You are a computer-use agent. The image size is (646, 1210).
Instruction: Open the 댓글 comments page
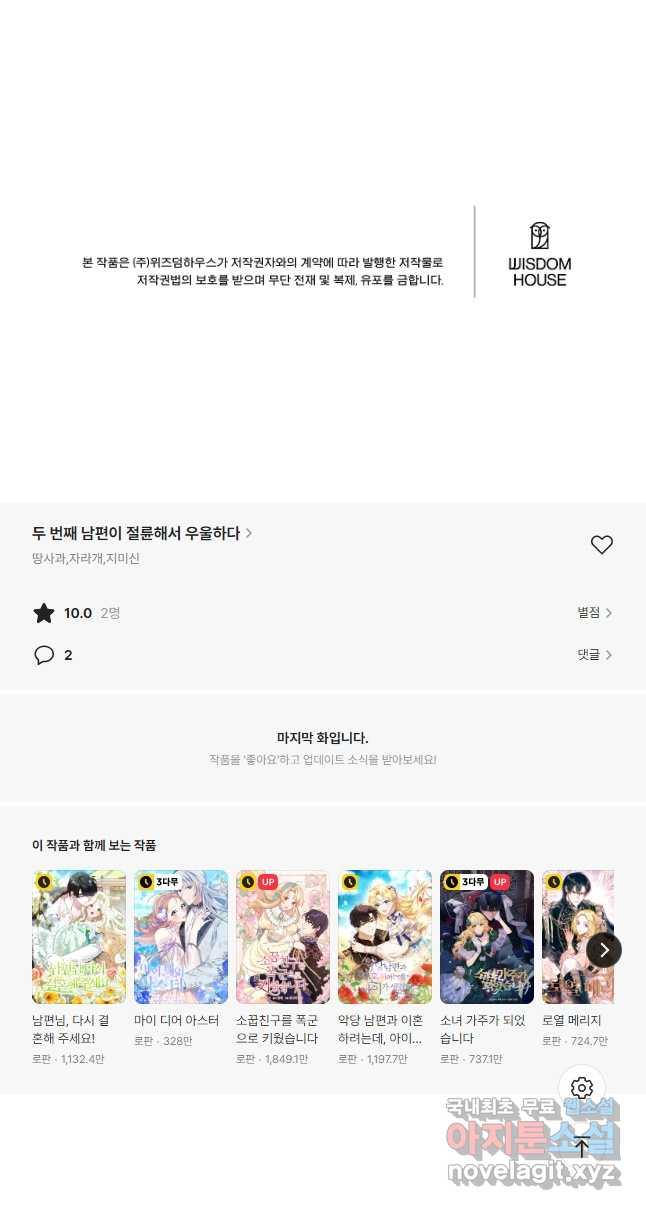(x=594, y=655)
